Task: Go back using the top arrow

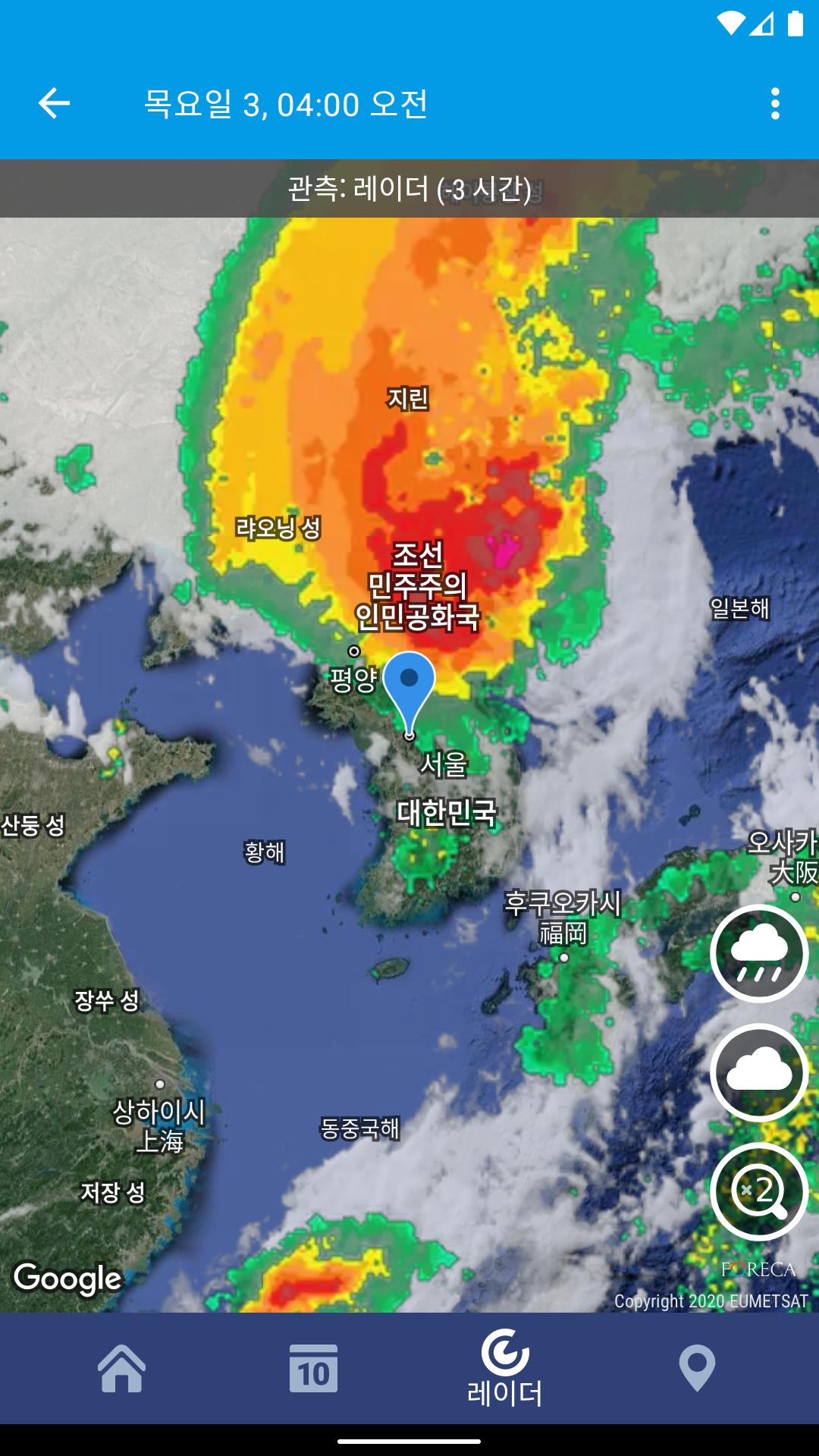Action: 54,103
